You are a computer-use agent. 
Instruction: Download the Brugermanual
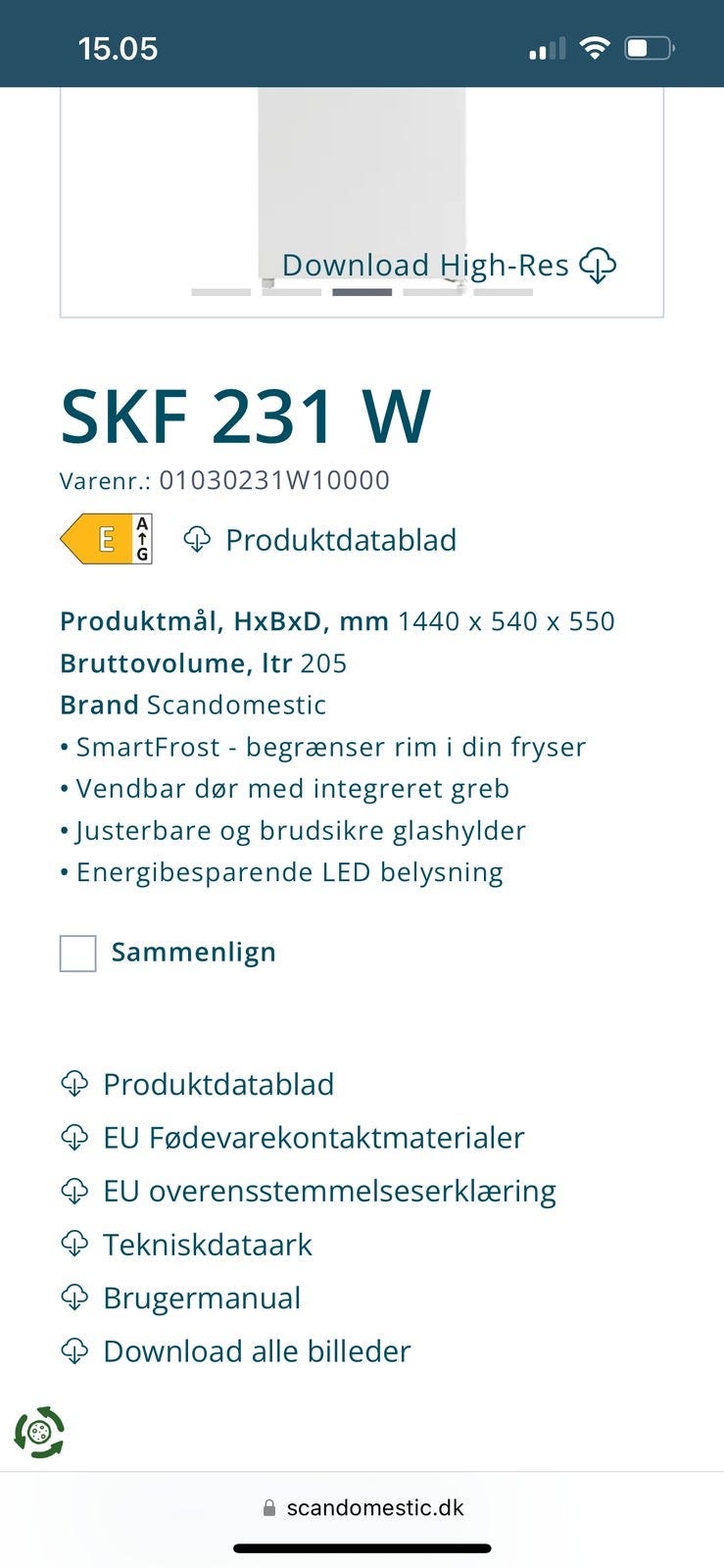[180, 1298]
